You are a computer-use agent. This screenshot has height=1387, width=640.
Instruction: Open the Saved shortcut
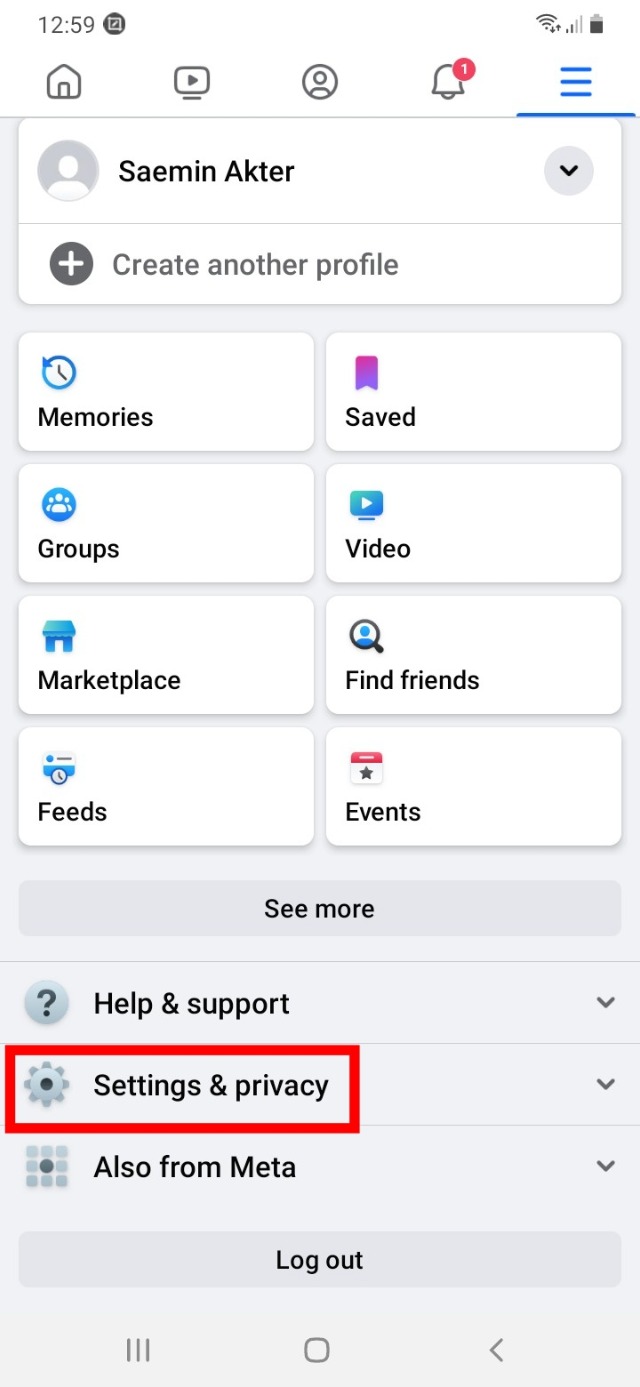(473, 392)
